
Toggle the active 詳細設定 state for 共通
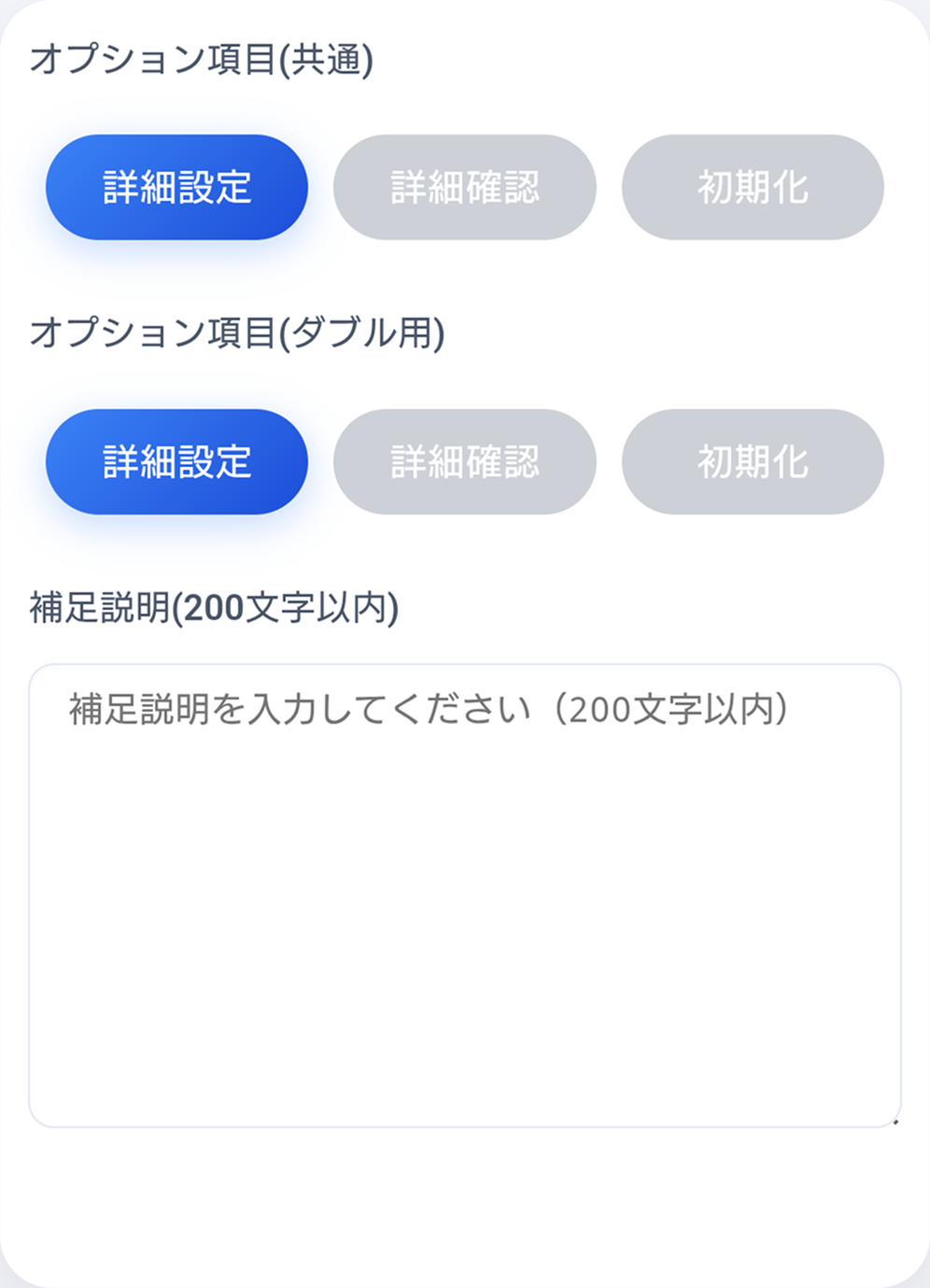click(176, 187)
